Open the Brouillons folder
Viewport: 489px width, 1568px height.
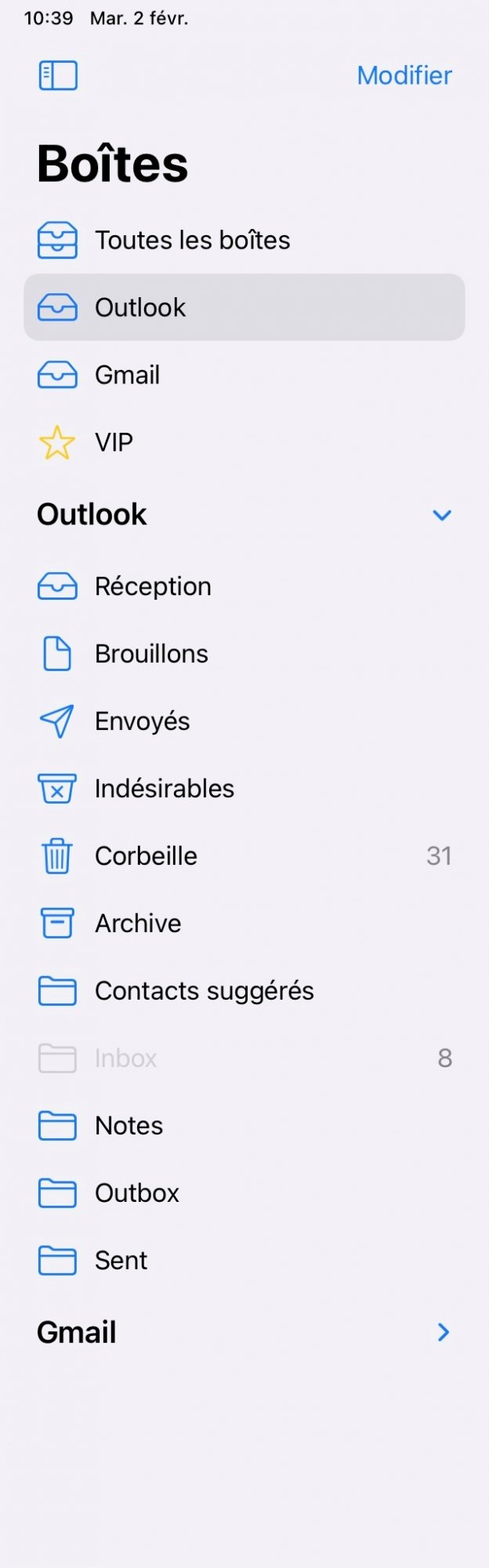tap(151, 654)
